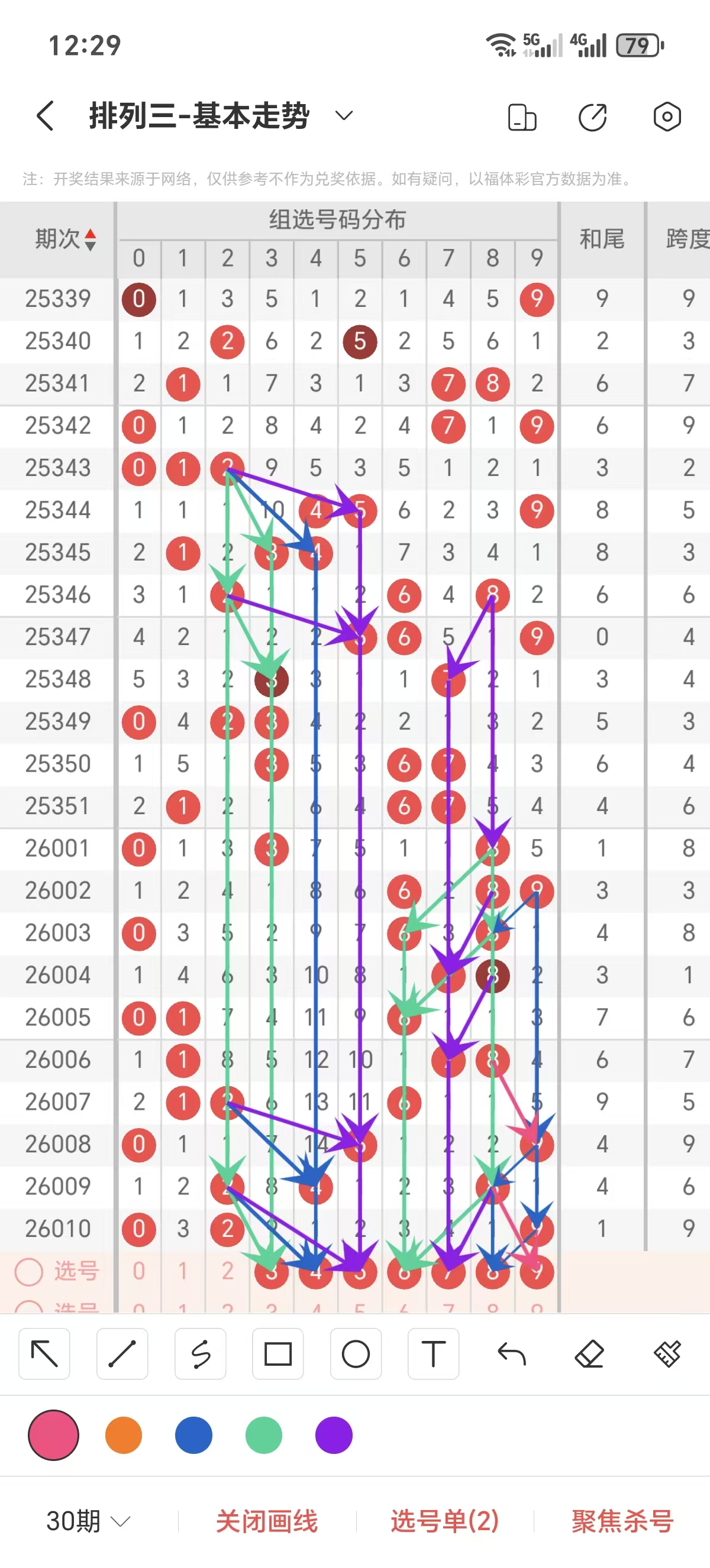Viewport: 710px width, 1568px height.
Task: Open the 30期 period dropdown
Action: click(x=88, y=1521)
